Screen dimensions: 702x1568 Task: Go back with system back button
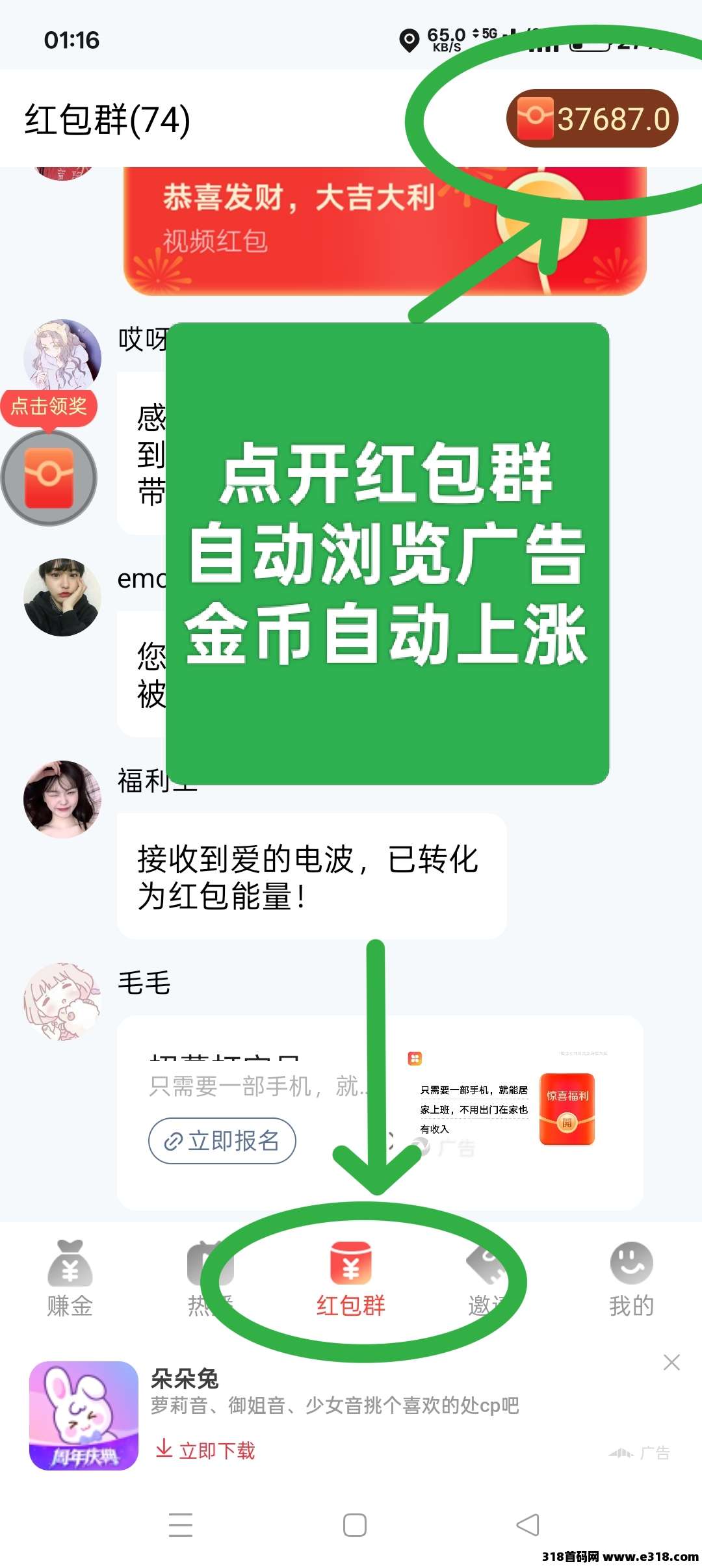point(527,1525)
